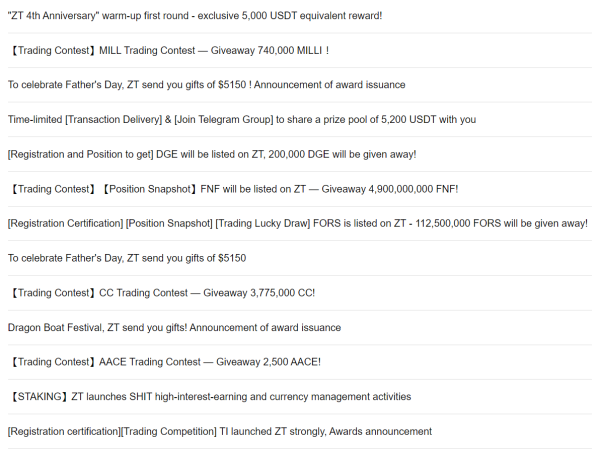Open Father's Day award issuance announcement
Screen dimensions: 600x449
(206, 85)
